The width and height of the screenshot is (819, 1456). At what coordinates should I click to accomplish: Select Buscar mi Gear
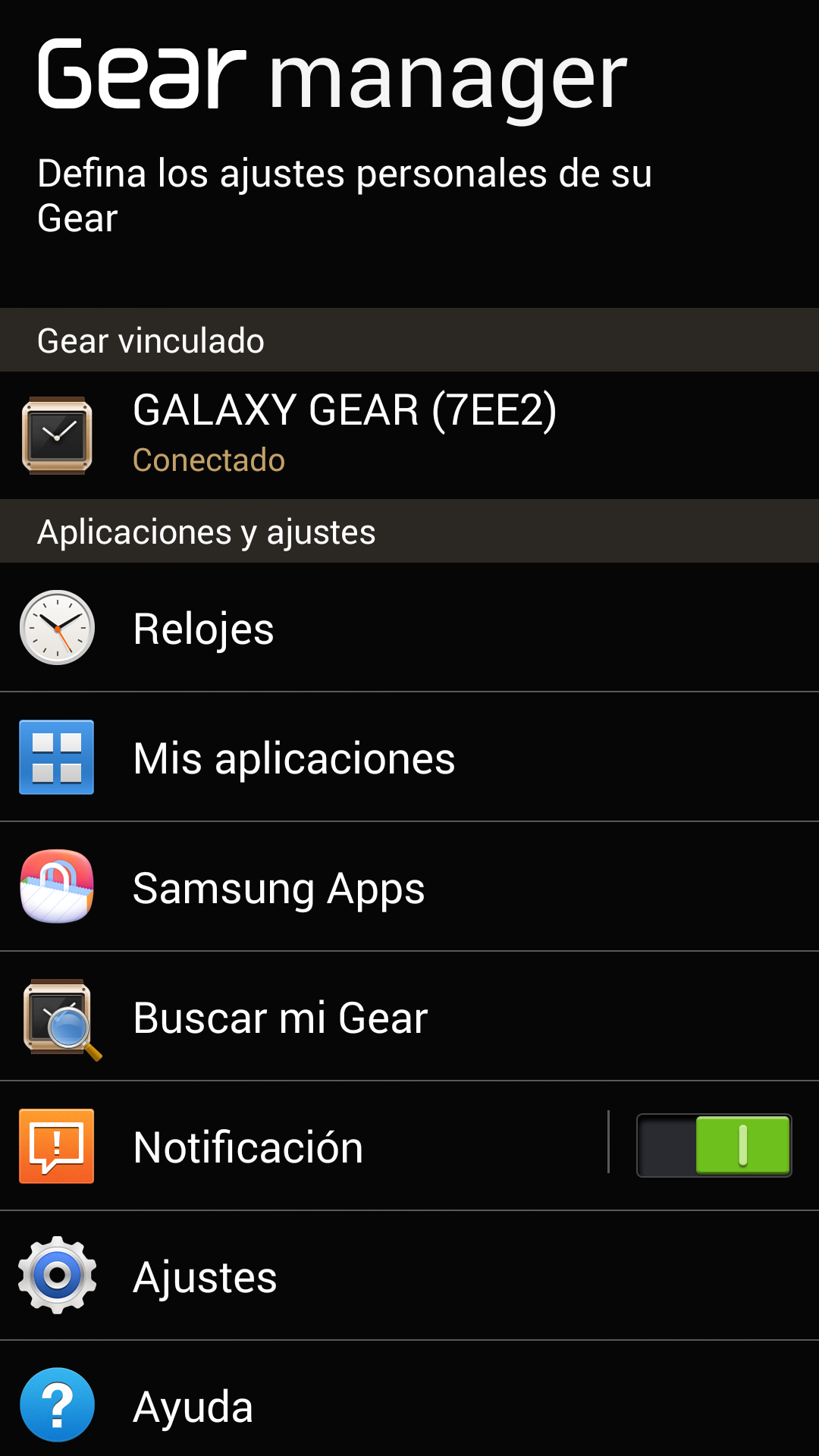click(x=280, y=1018)
